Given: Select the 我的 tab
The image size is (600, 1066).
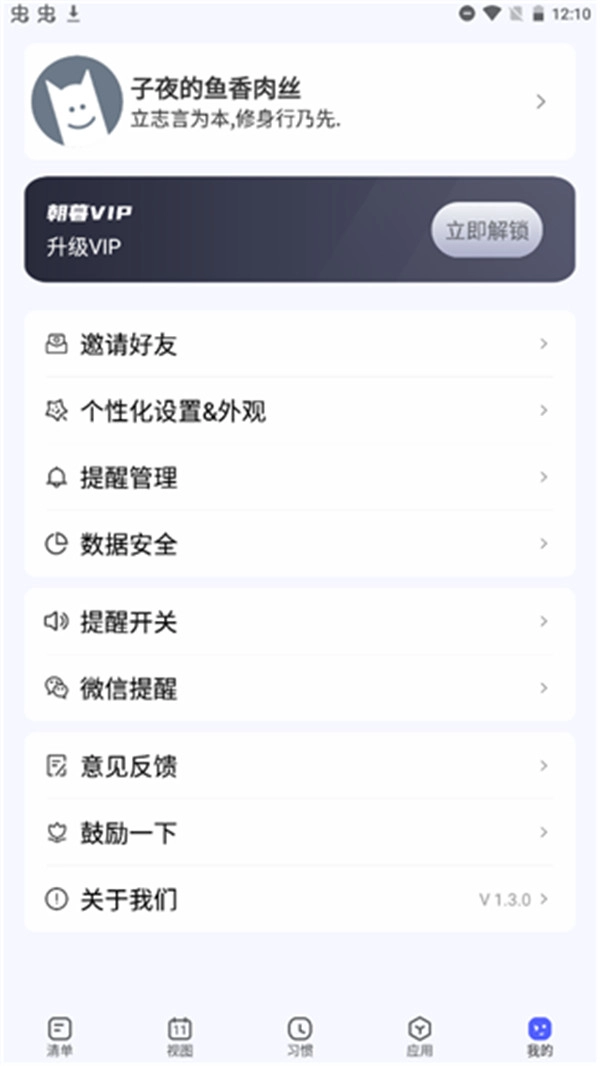Looking at the screenshot, I should tap(539, 1035).
